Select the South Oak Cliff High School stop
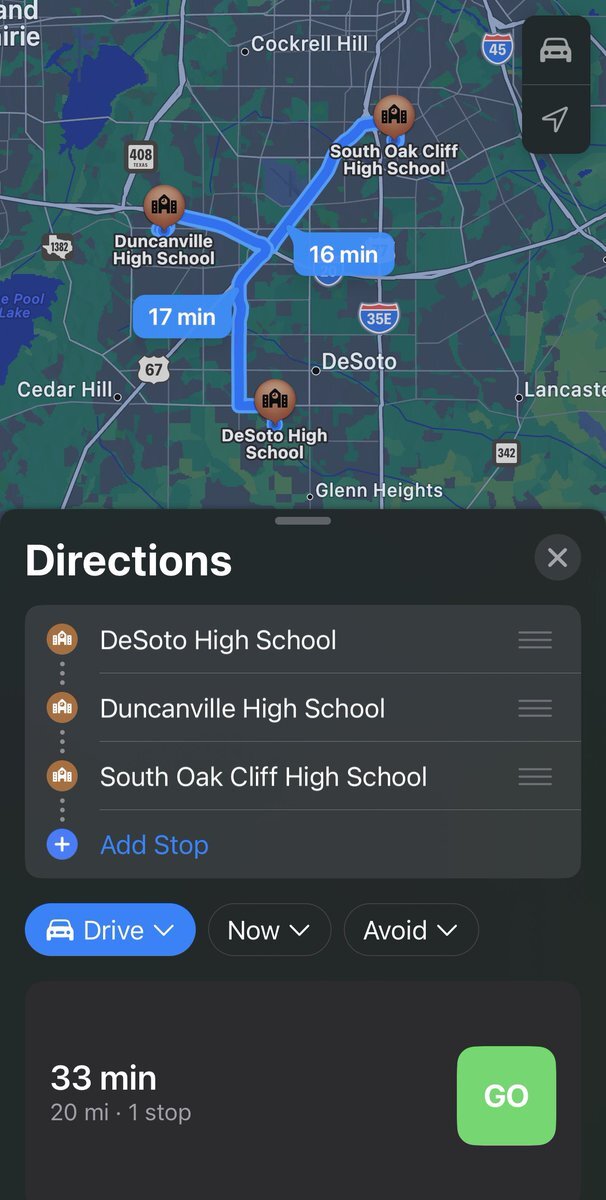The height and width of the screenshot is (1200, 606). [x=263, y=777]
